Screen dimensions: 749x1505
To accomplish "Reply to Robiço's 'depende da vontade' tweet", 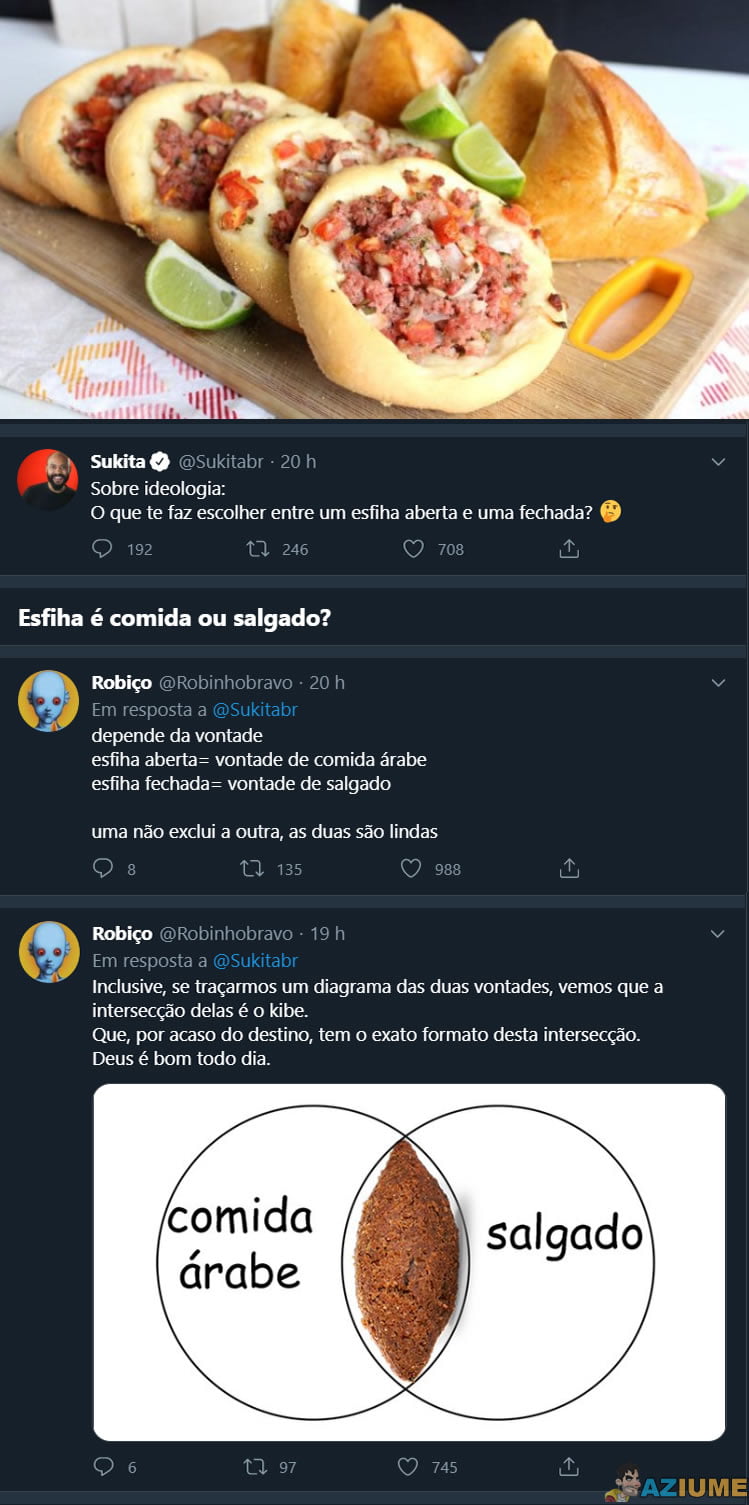I will tap(101, 869).
